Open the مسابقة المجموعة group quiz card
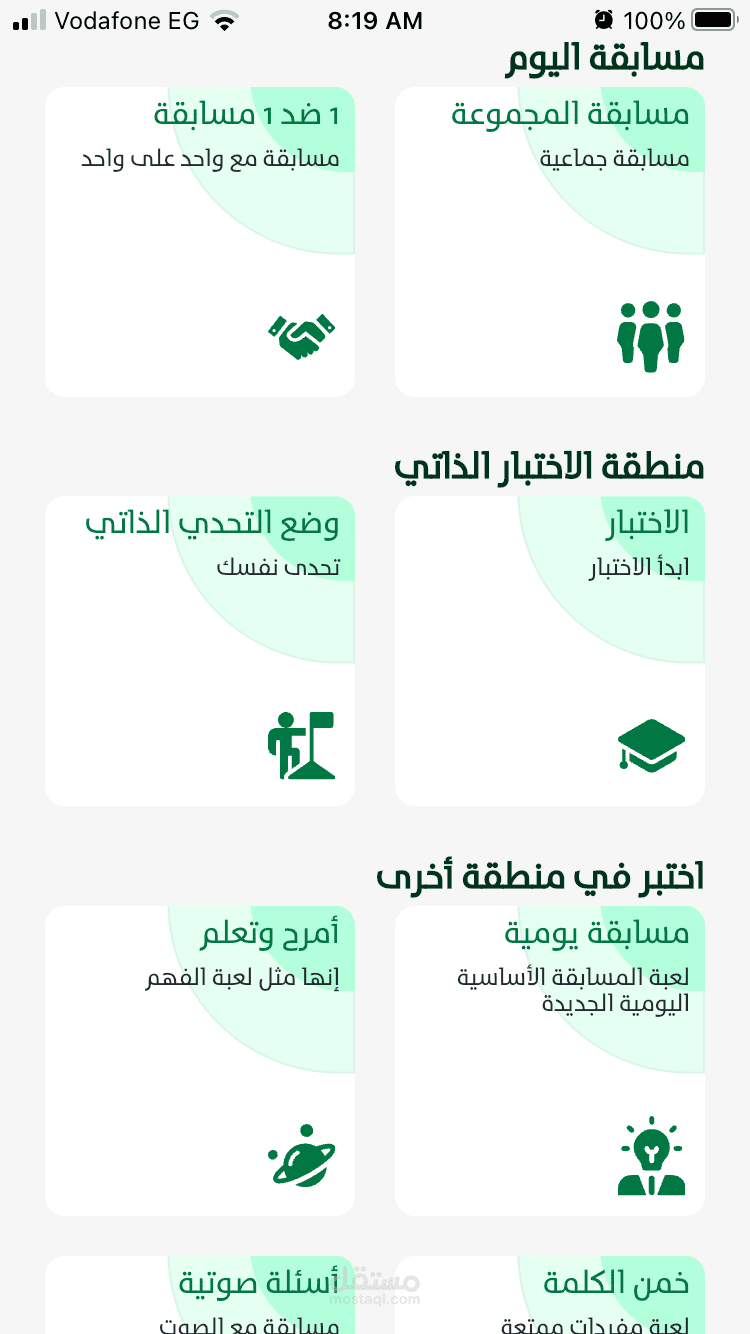This screenshot has height=1334, width=750. [550, 242]
